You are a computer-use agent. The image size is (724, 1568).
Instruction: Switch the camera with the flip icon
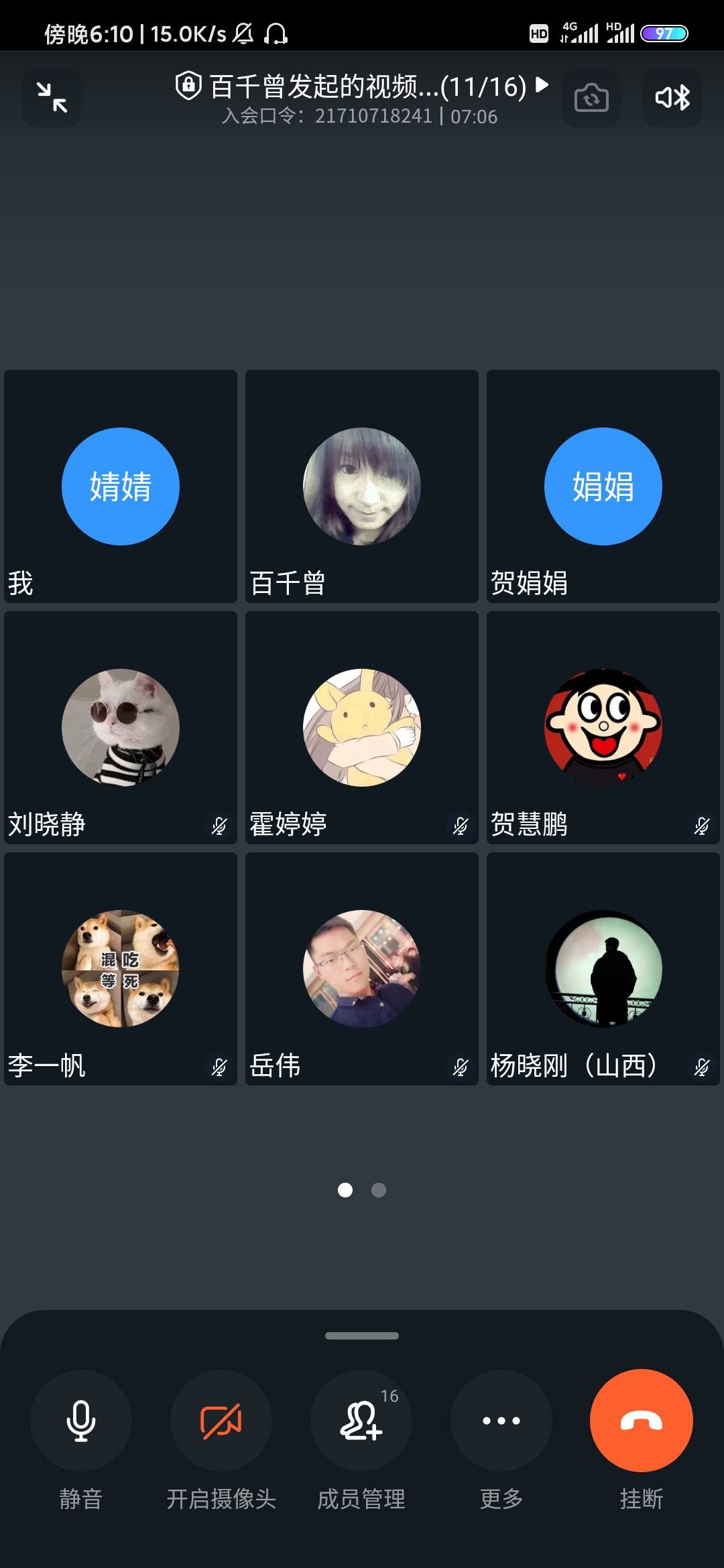point(591,98)
